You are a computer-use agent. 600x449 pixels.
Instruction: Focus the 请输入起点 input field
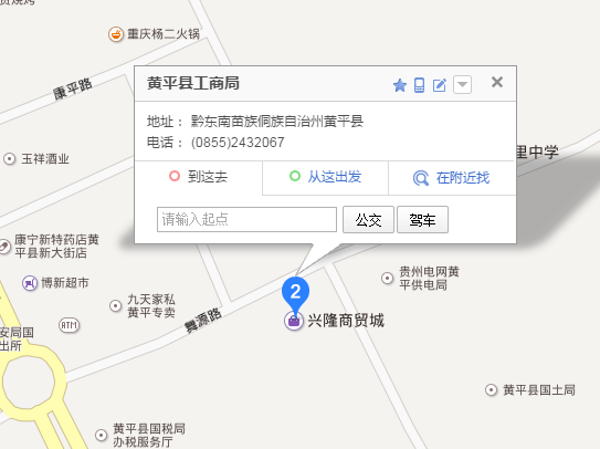[247, 219]
